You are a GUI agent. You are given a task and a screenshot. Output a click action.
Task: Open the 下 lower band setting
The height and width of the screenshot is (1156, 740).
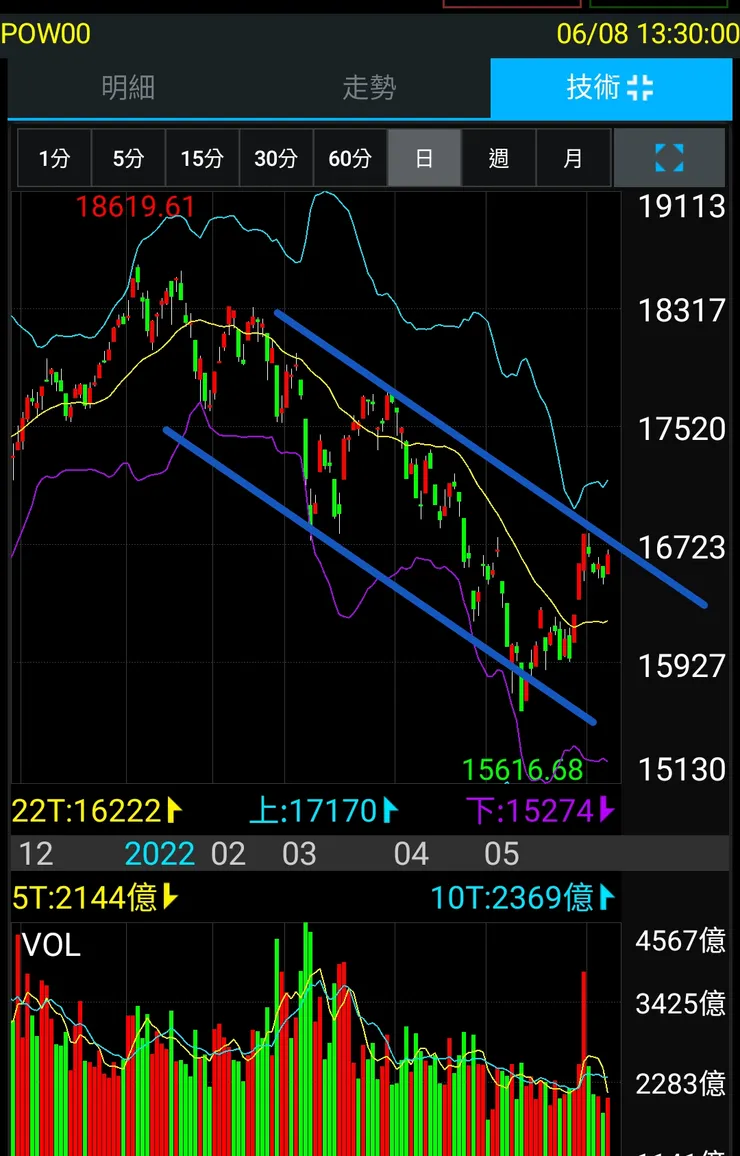pyautogui.click(x=542, y=810)
